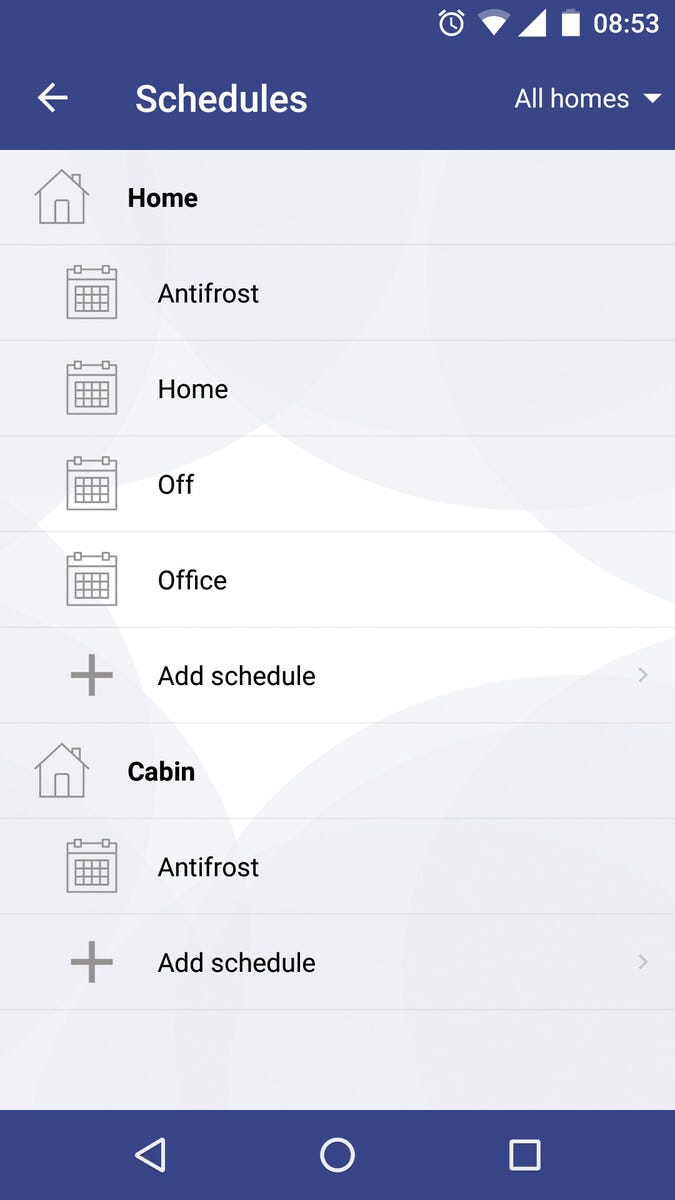This screenshot has height=1200, width=675.
Task: Tap the system back button
Action: [150, 1155]
